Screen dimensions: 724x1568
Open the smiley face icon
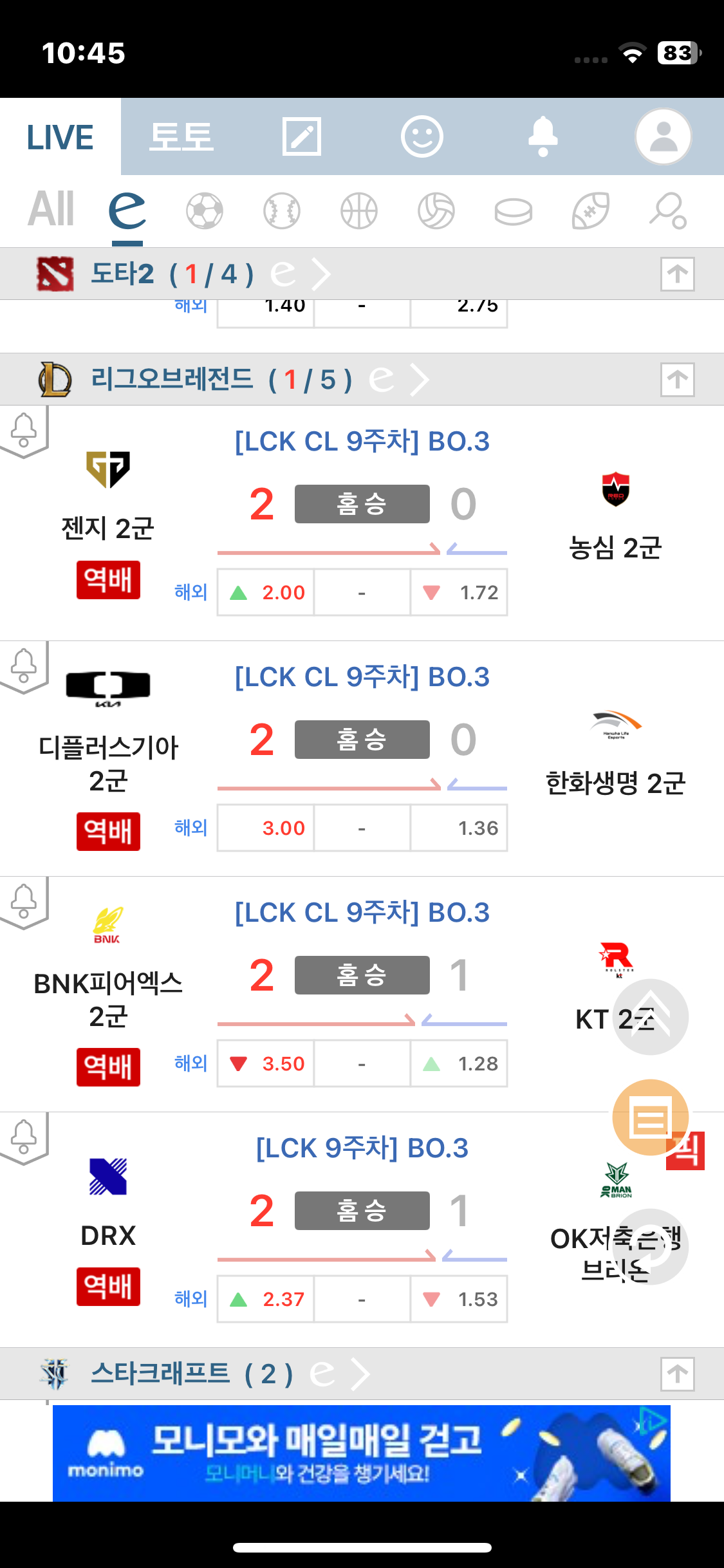422,136
